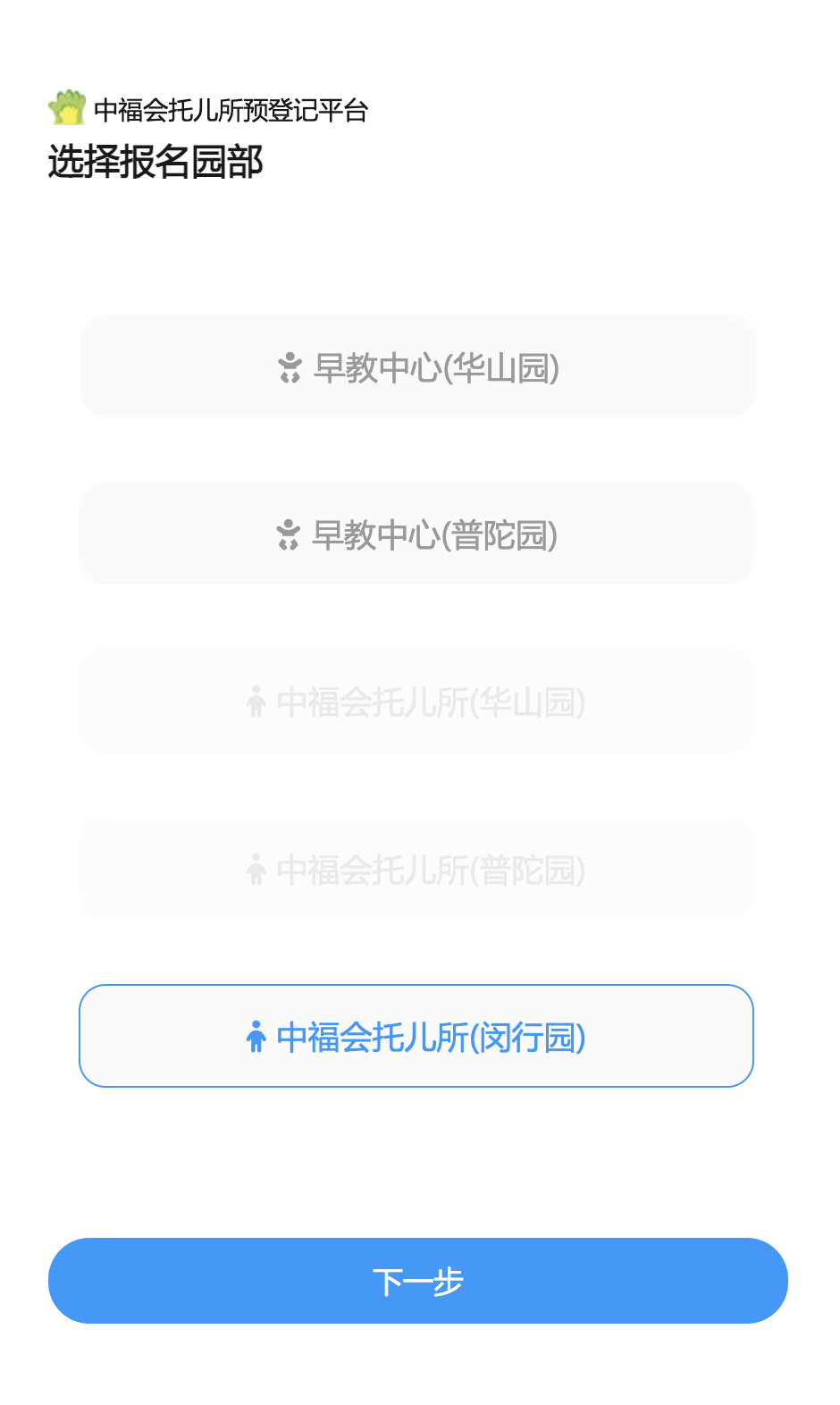Select 早教中心(华山园) option
The width and height of the screenshot is (840, 1405).
[417, 366]
